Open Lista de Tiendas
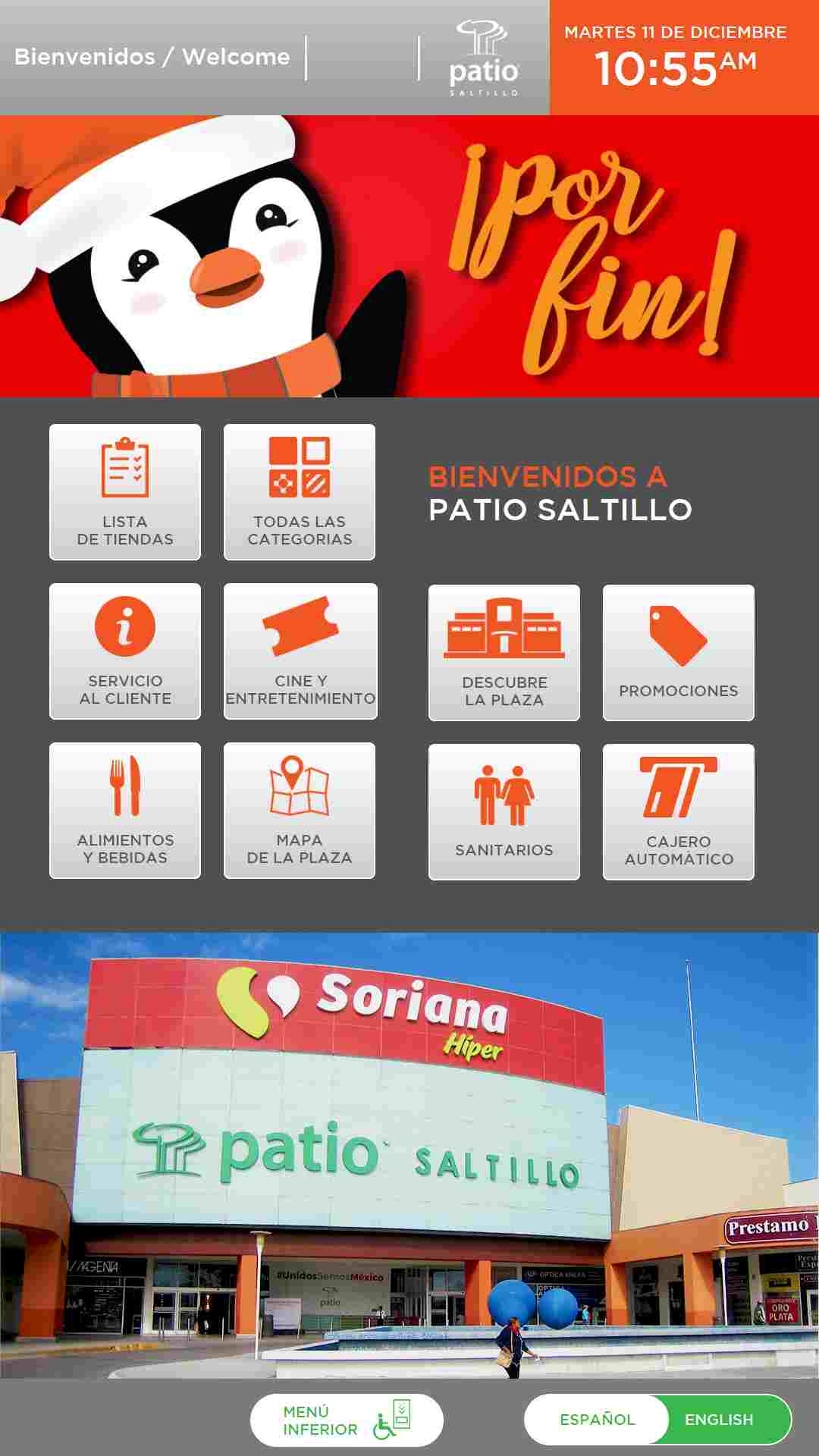Image resolution: width=819 pixels, height=1456 pixels. 125,492
